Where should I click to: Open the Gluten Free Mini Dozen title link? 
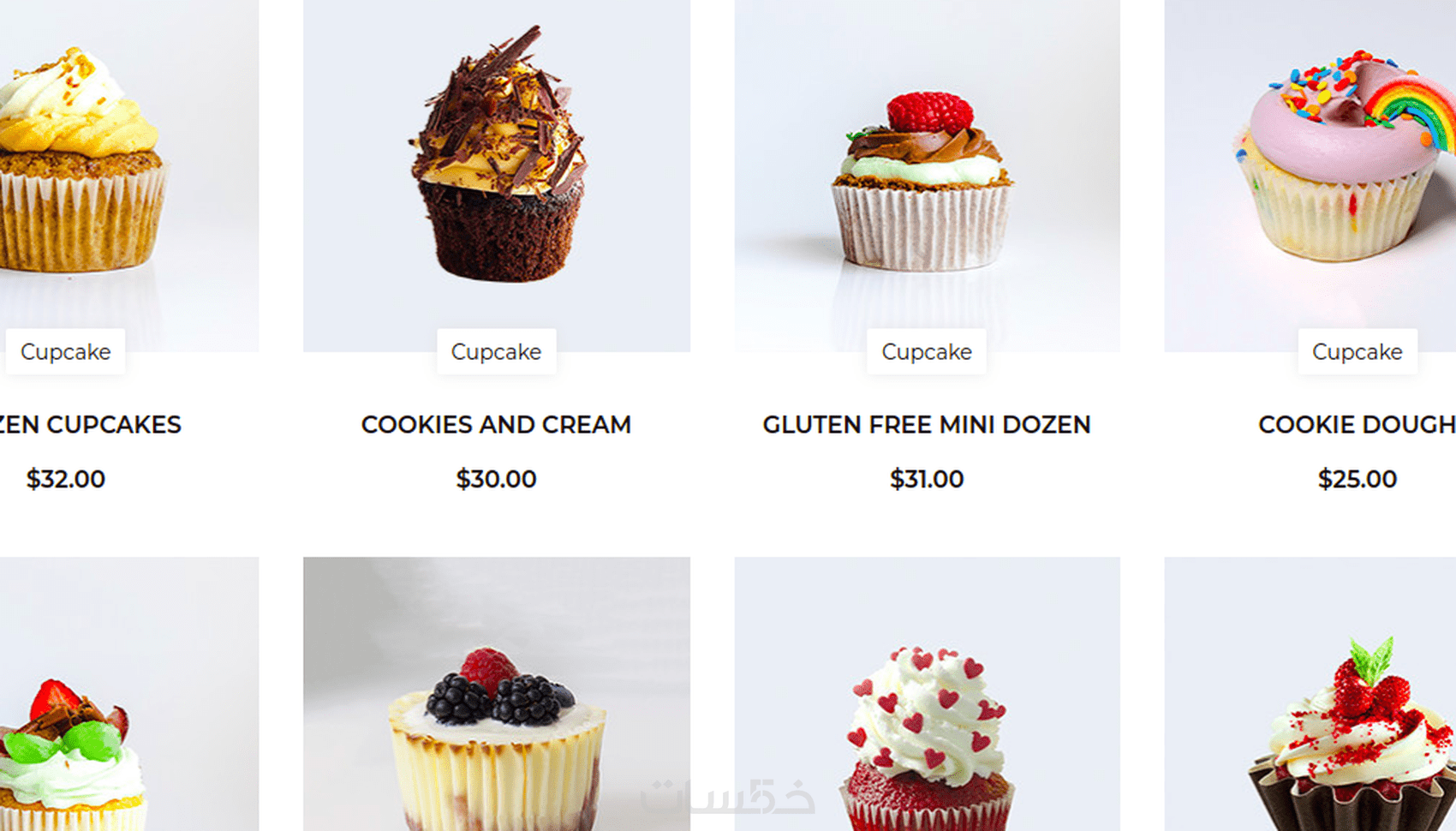tap(927, 425)
